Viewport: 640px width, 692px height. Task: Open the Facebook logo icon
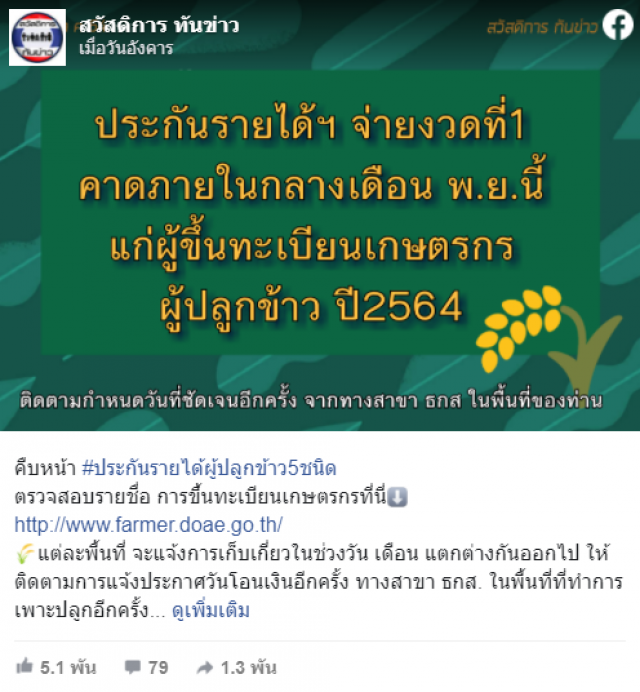click(x=618, y=25)
